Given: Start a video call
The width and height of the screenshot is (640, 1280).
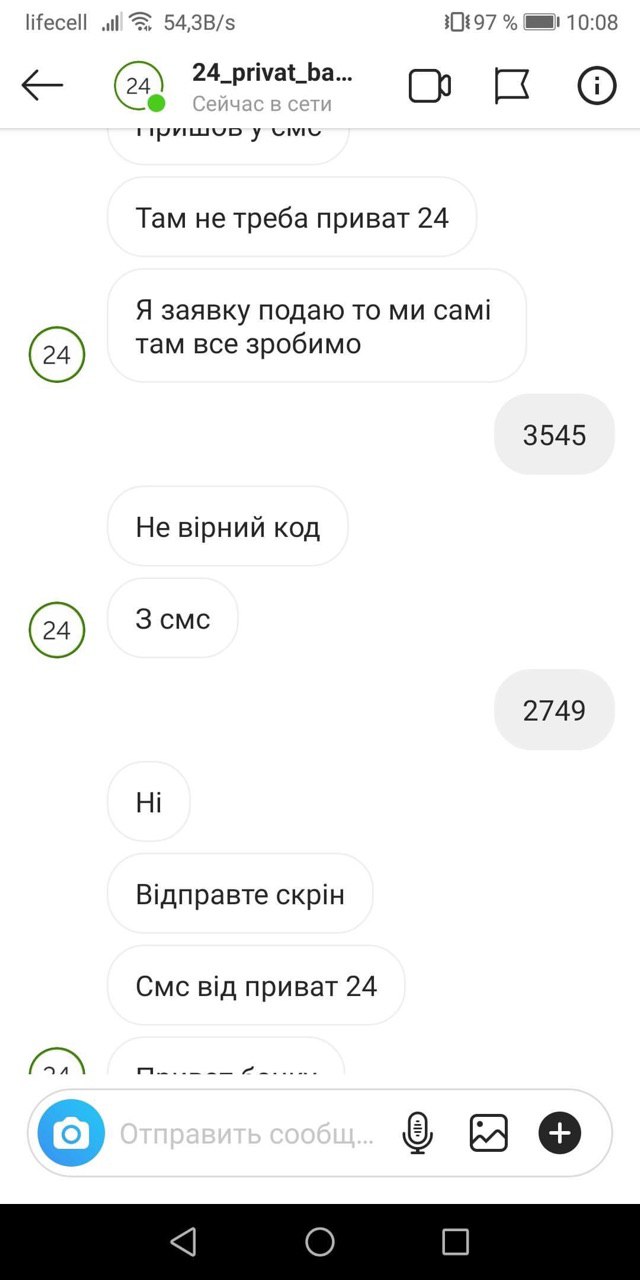Looking at the screenshot, I should 429,87.
